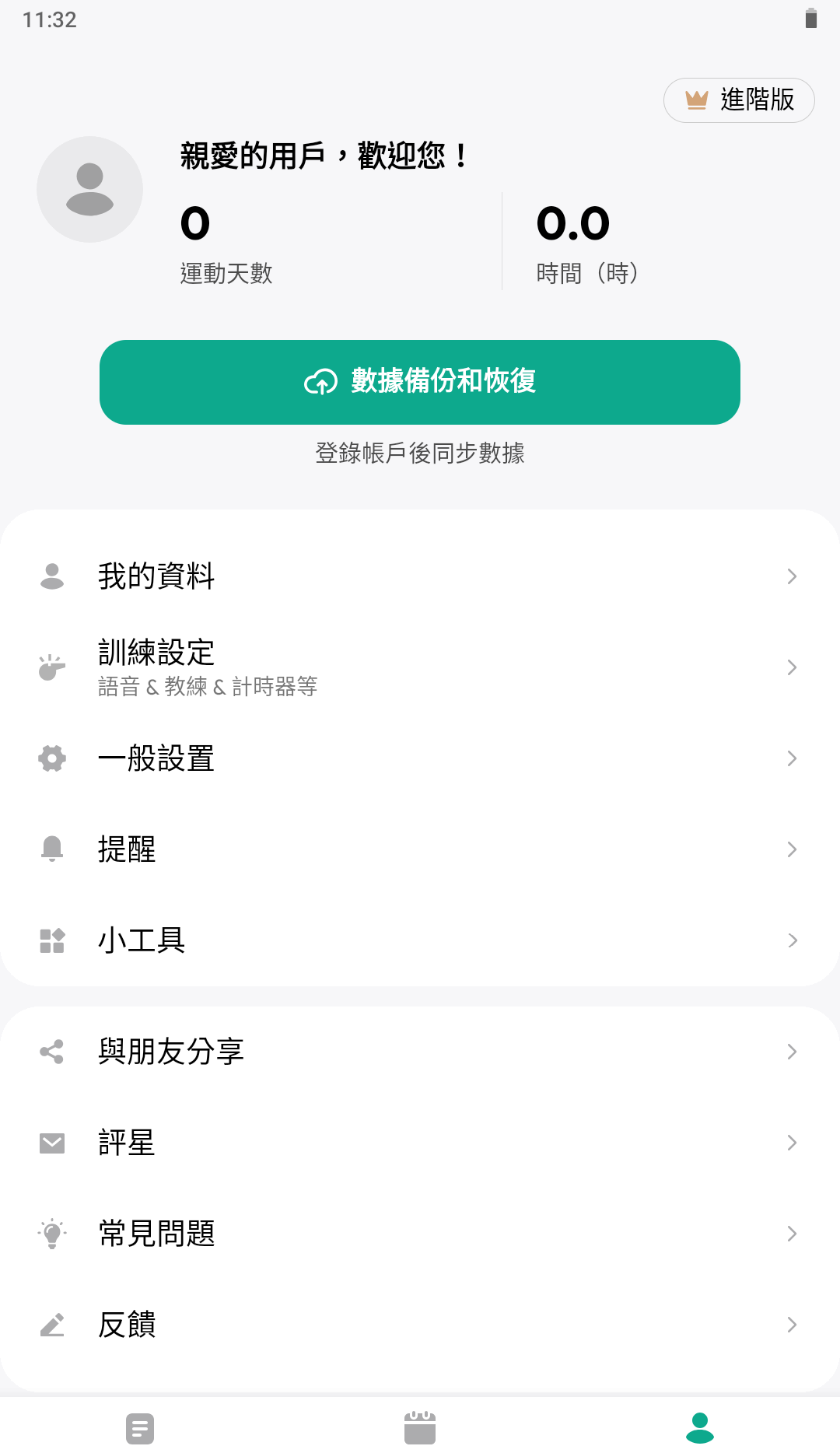840x1453 pixels.
Task: Click the 訓練設定 whistle icon
Action: 51,667
